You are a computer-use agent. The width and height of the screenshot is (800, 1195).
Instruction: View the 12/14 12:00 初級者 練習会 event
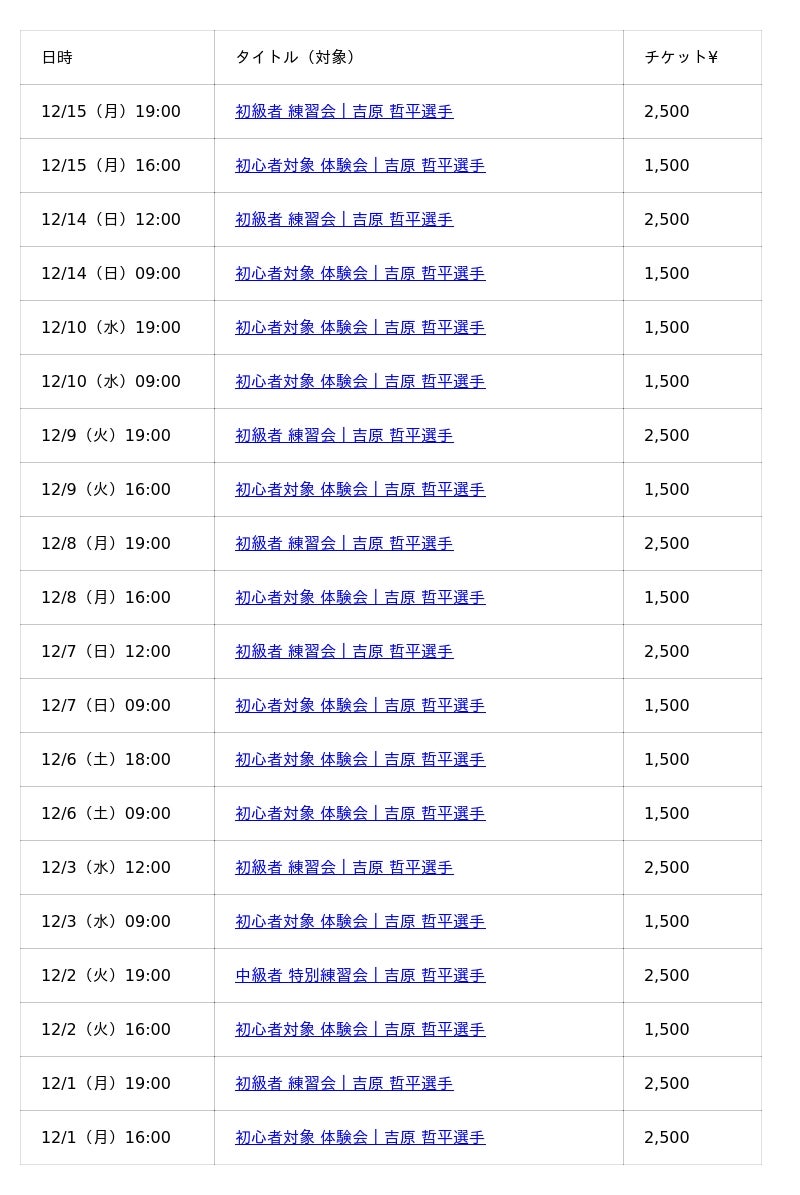point(344,220)
